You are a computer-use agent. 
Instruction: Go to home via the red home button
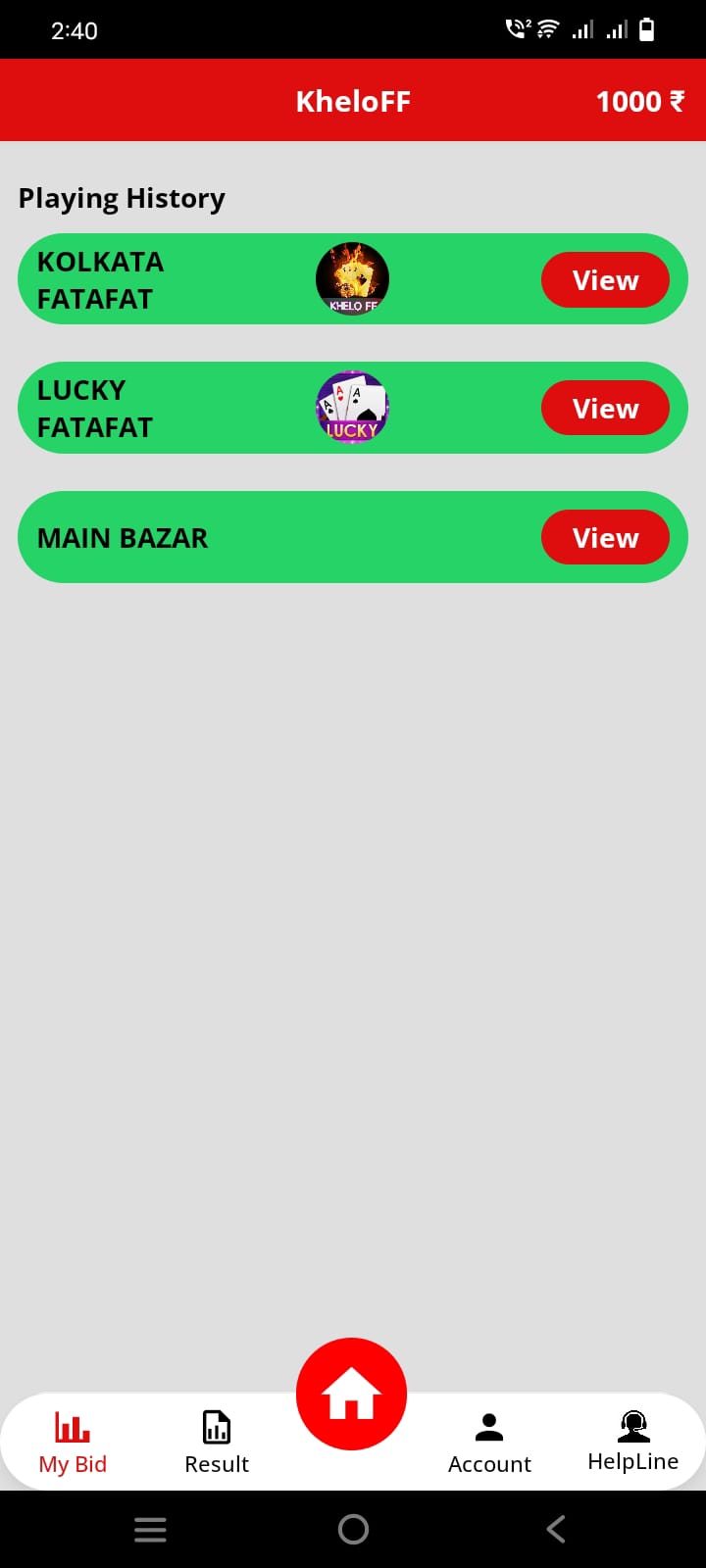coord(351,1394)
